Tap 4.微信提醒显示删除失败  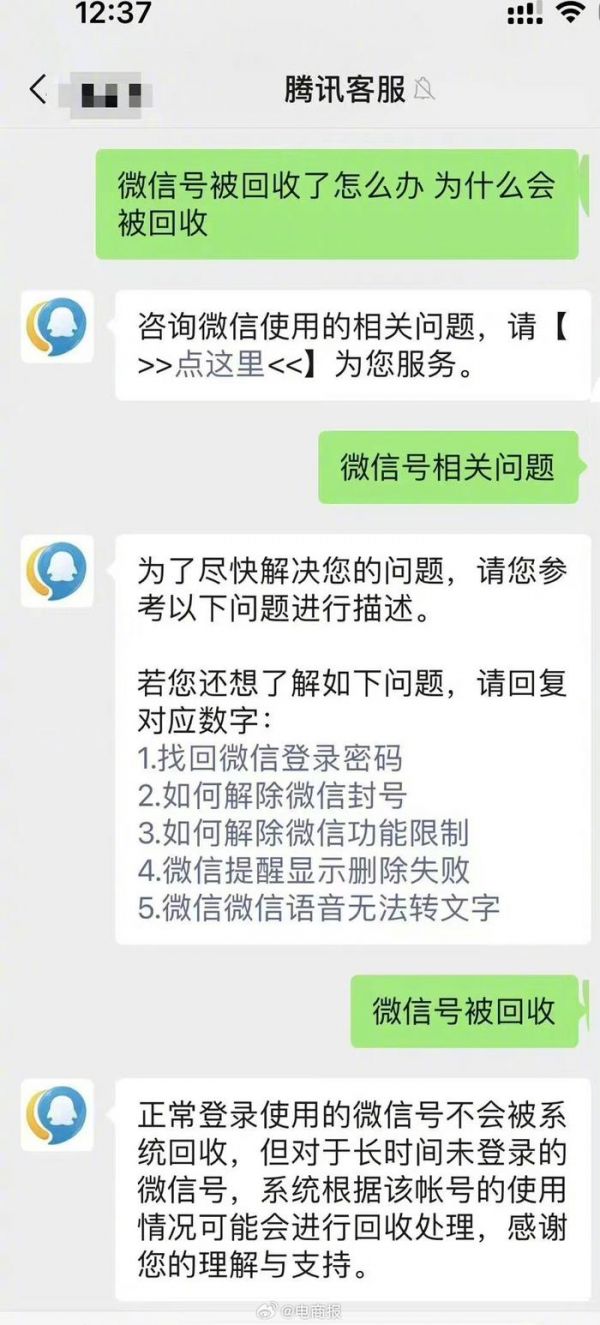point(303,869)
